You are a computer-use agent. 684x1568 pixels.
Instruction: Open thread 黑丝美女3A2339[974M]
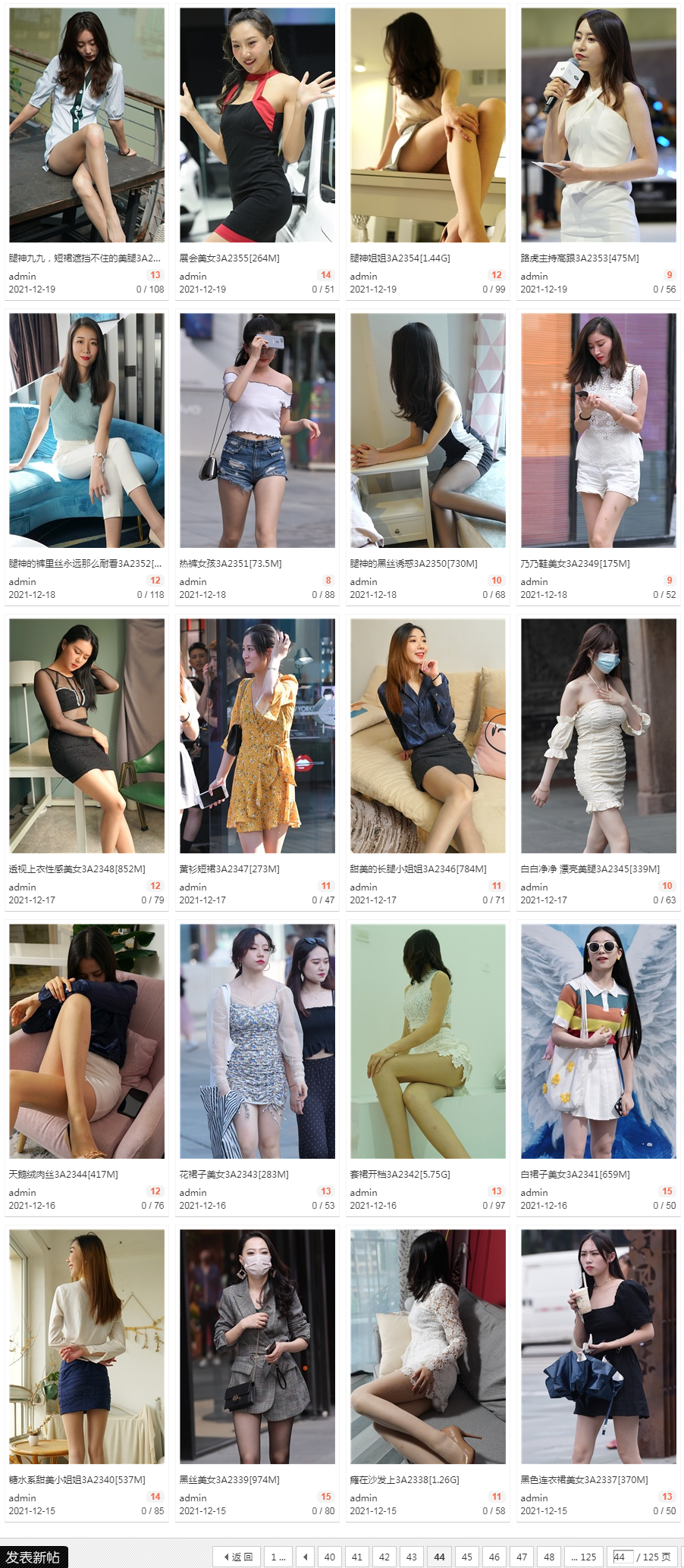(229, 1480)
